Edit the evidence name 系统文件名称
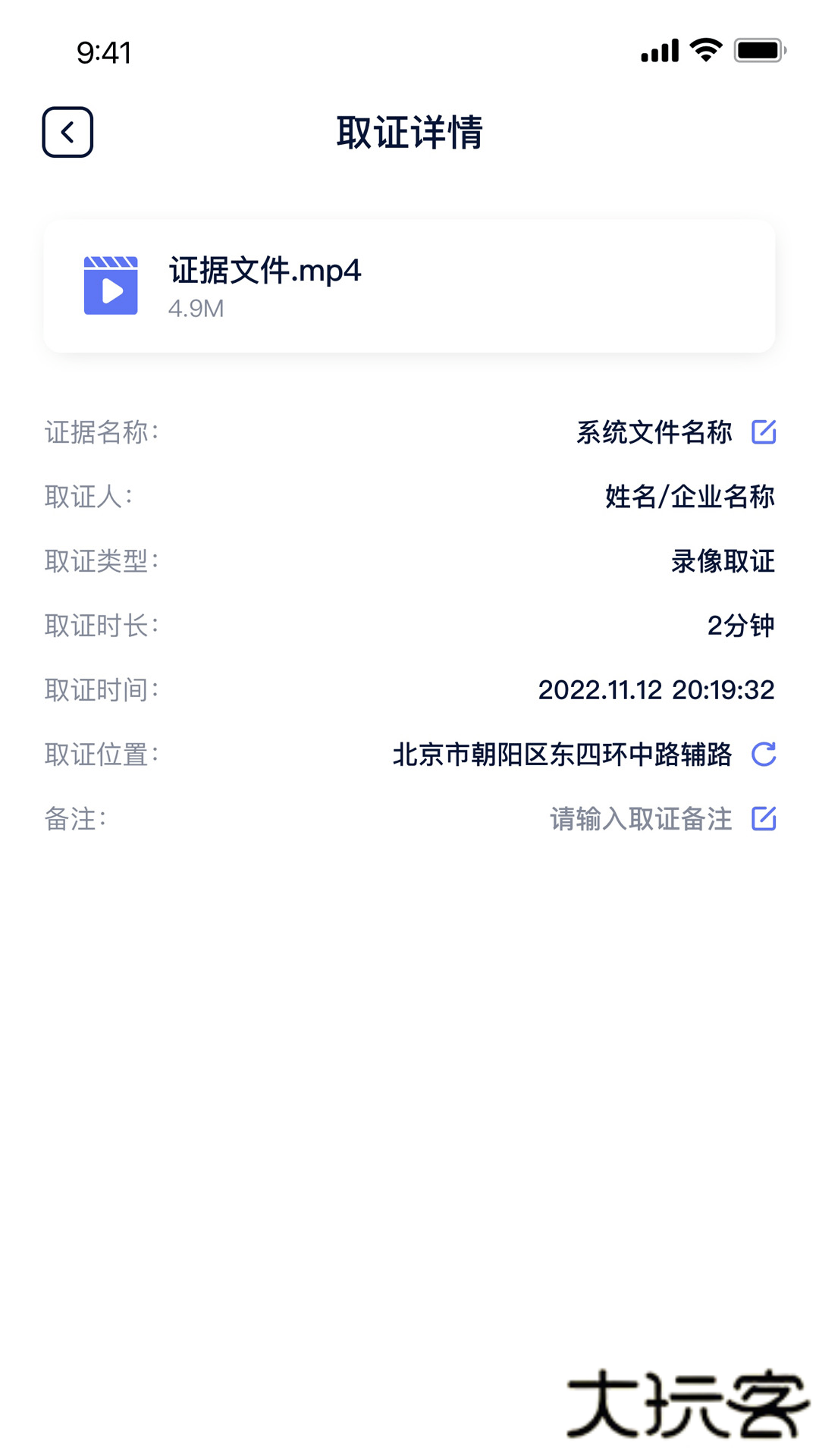819x1456 pixels. pos(656,432)
